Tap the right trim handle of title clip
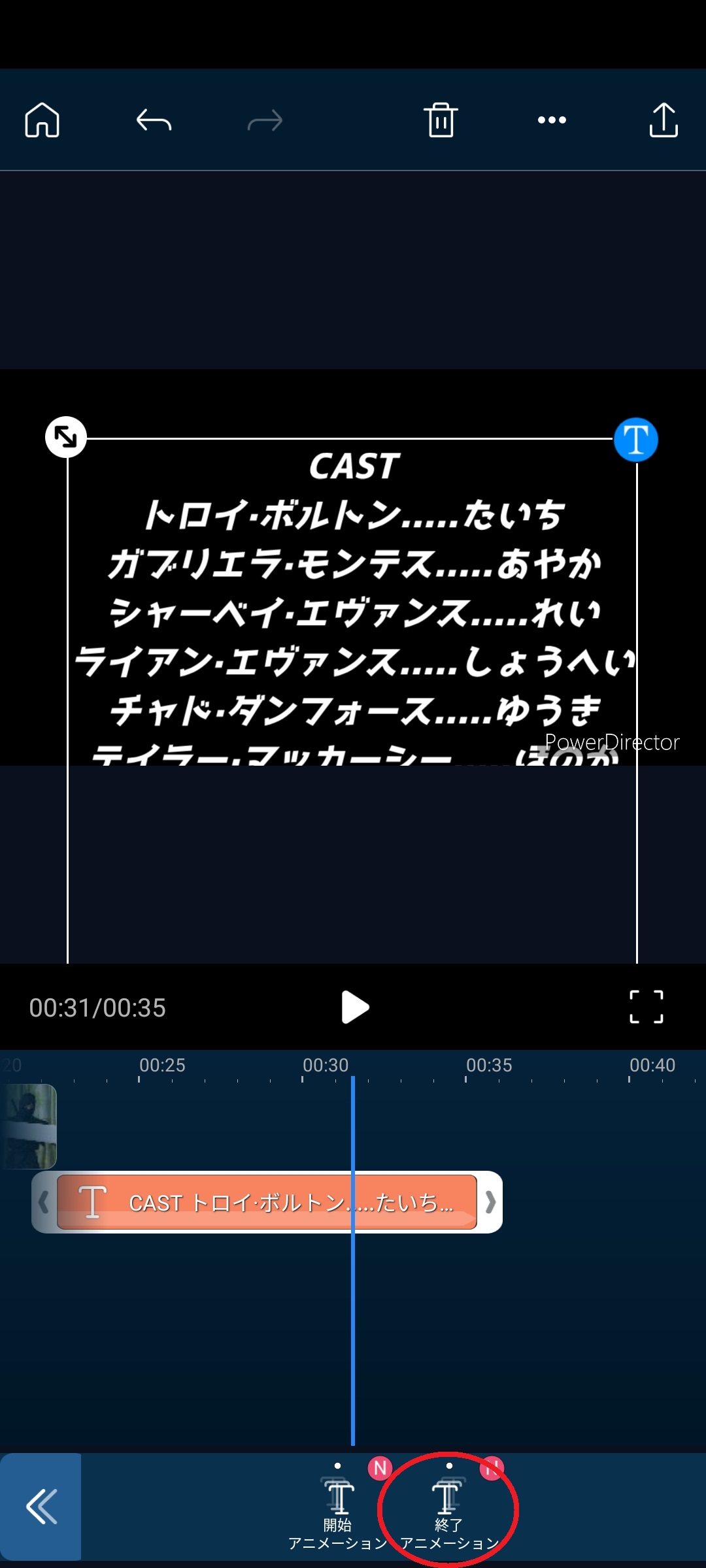This screenshot has width=706, height=1568. (490, 1202)
